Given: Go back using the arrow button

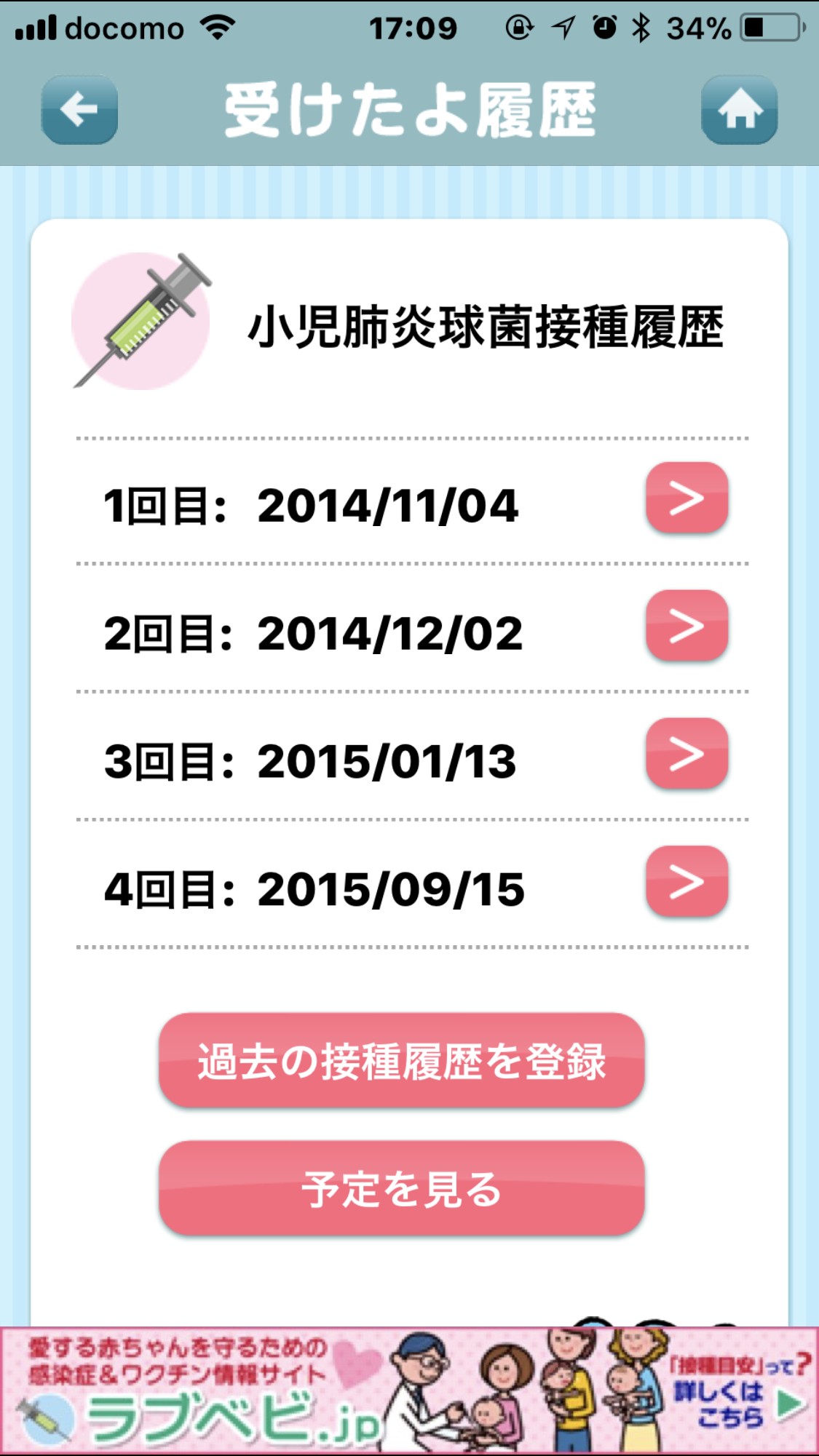Looking at the screenshot, I should [79, 110].
